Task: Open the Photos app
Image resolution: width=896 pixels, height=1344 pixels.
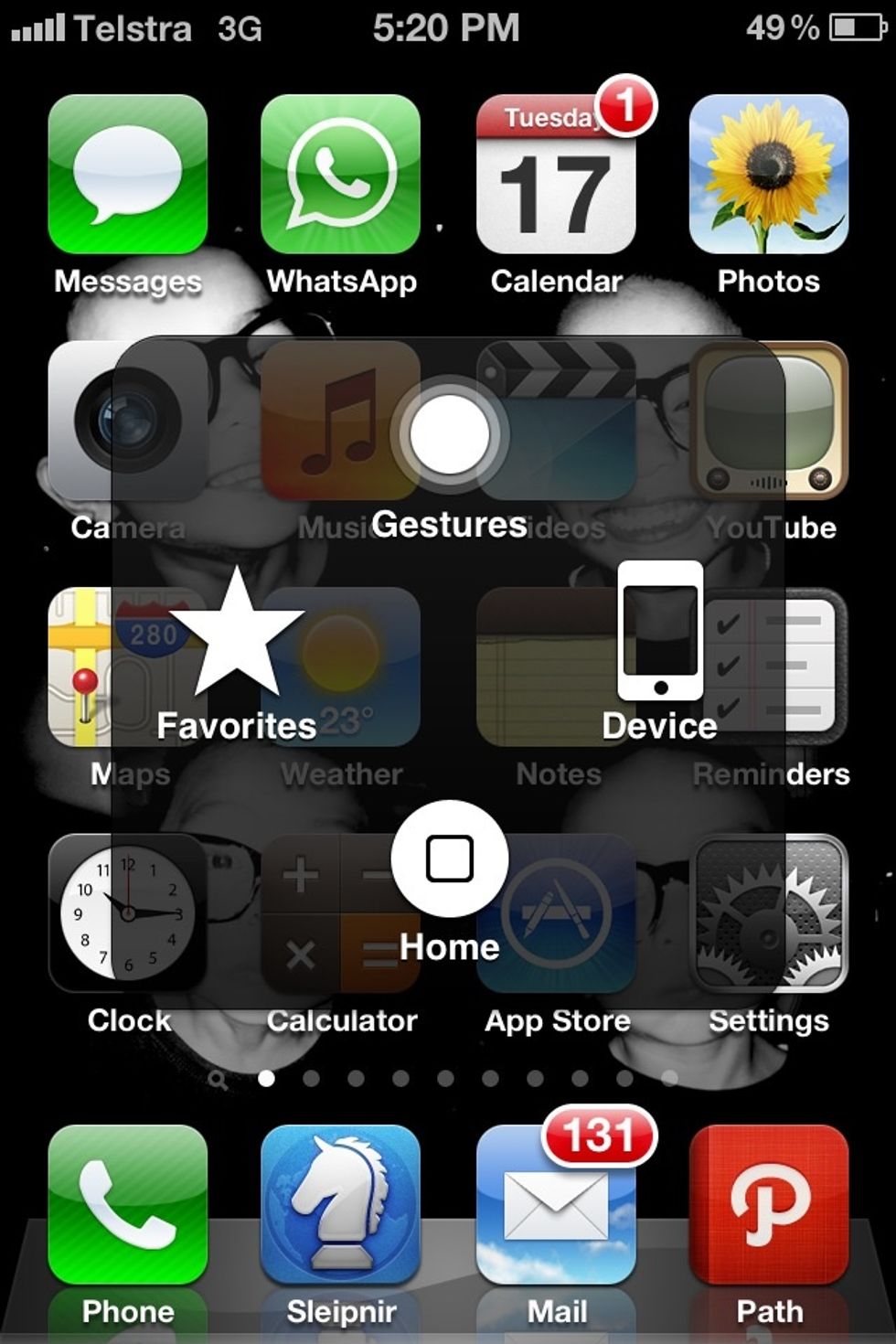Action: click(769, 175)
